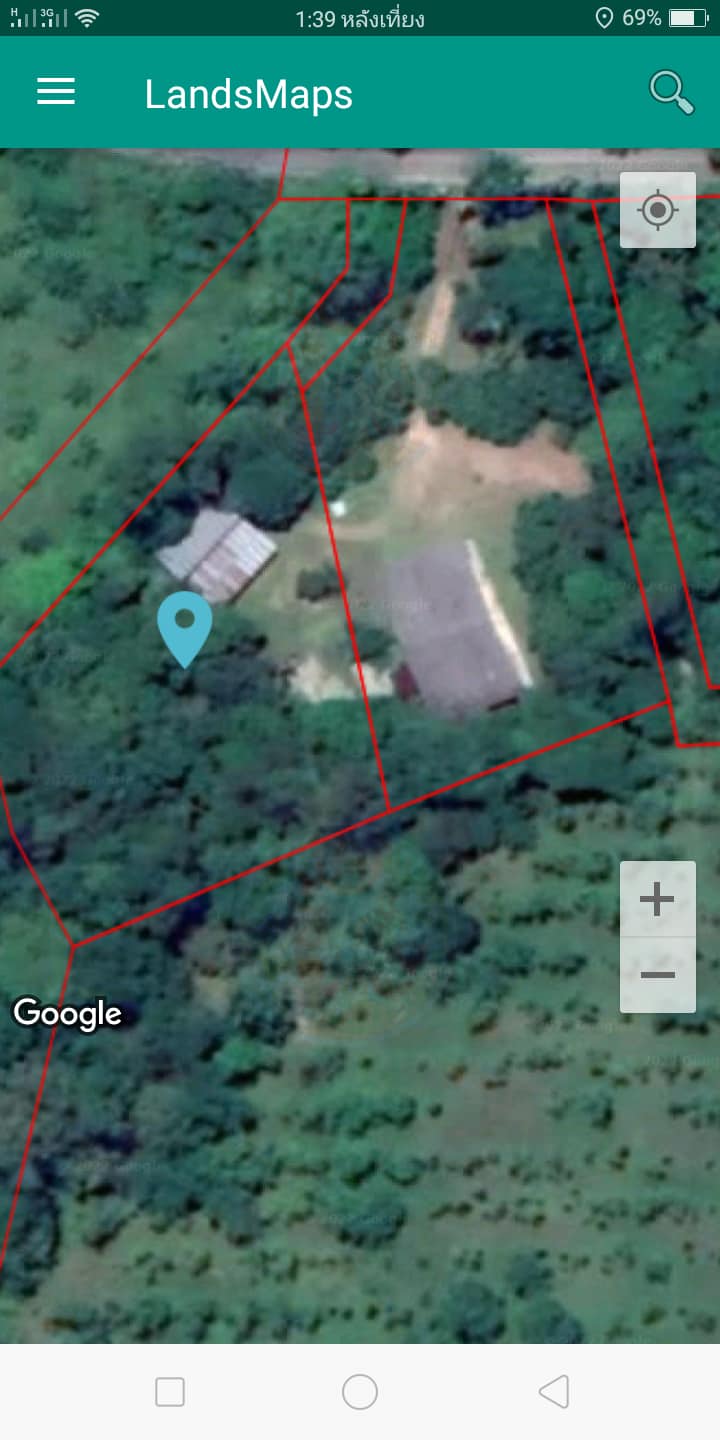This screenshot has width=720, height=1440.
Task: Go to the home screen
Action: (x=360, y=1392)
